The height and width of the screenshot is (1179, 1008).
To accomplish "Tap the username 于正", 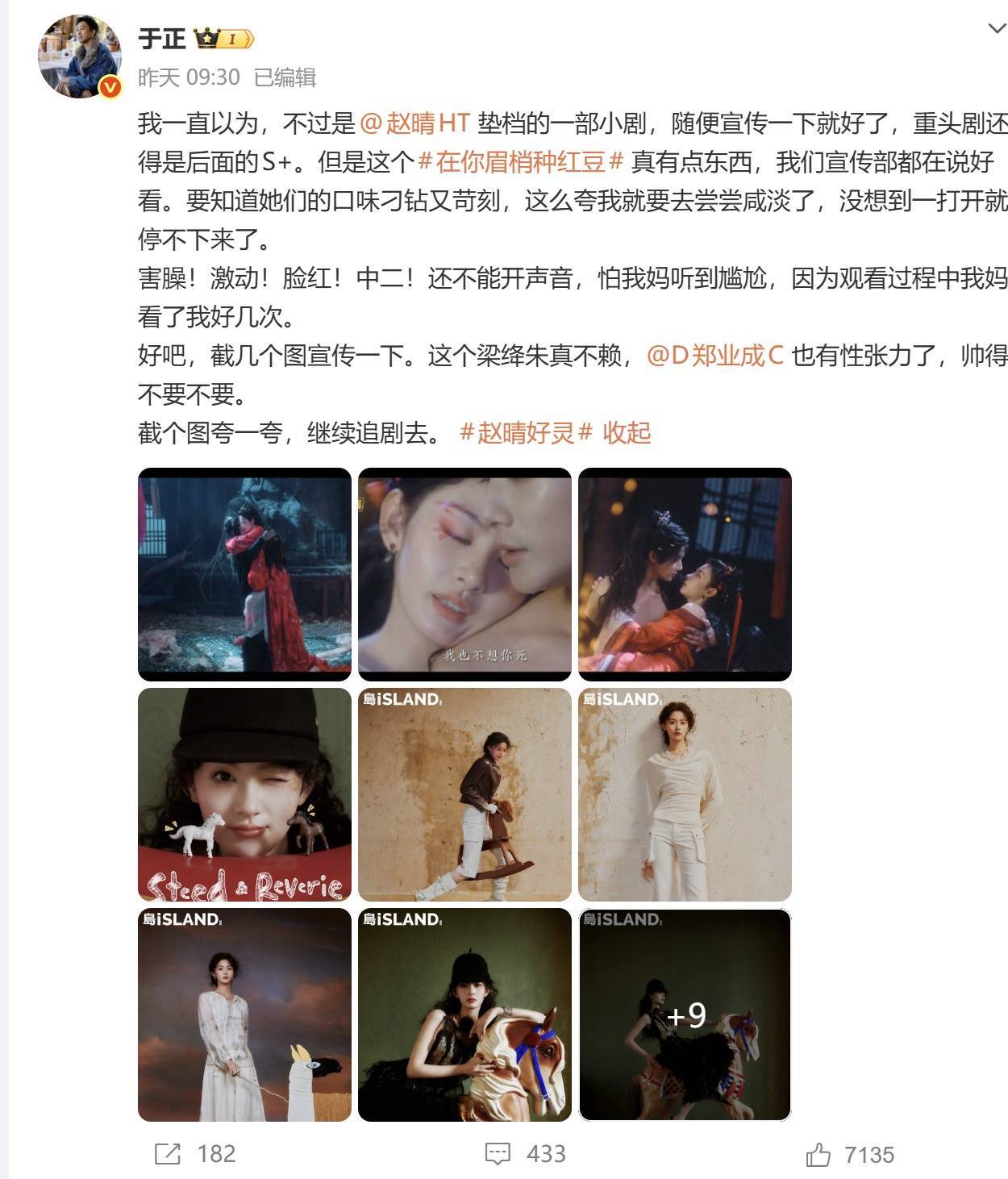I will (x=161, y=38).
